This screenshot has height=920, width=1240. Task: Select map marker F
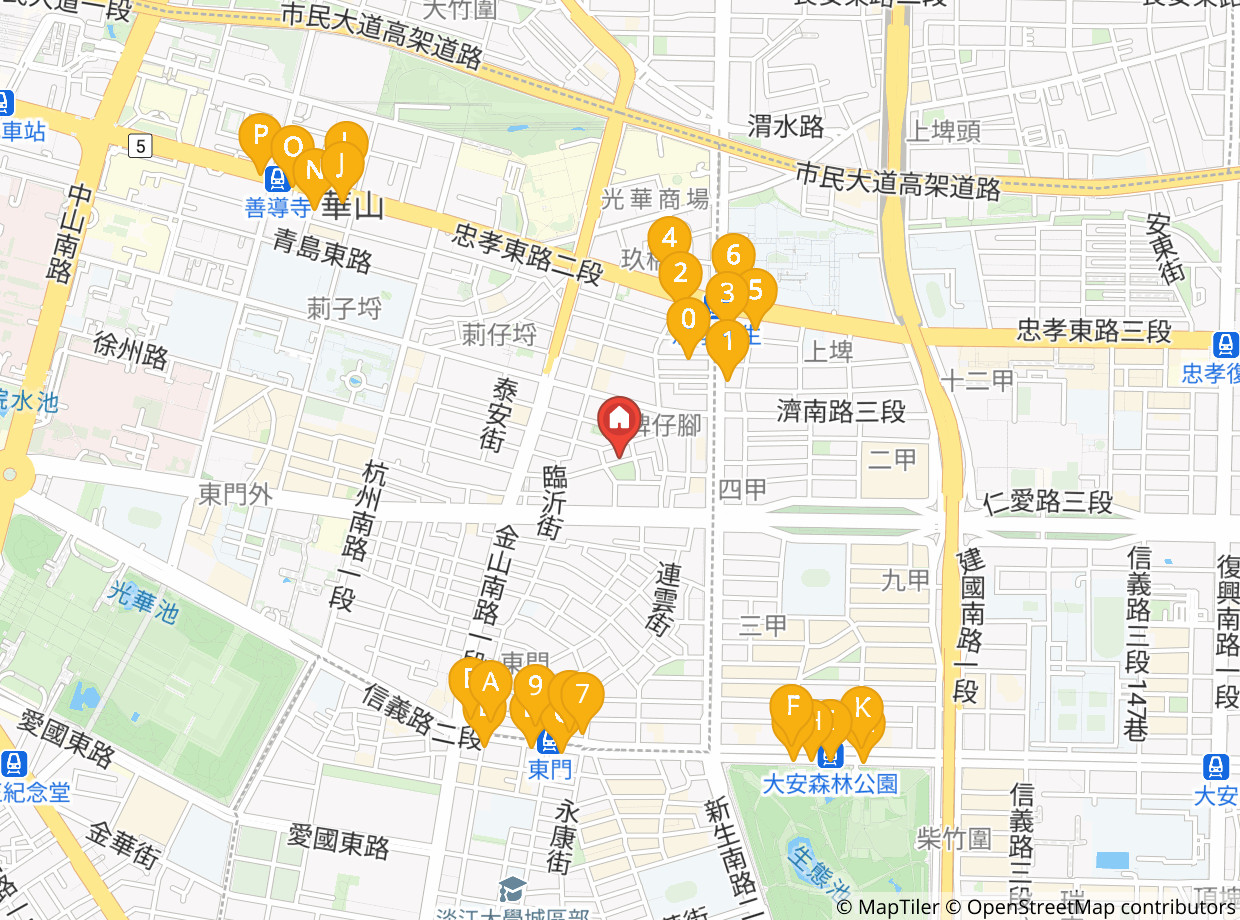click(x=793, y=706)
